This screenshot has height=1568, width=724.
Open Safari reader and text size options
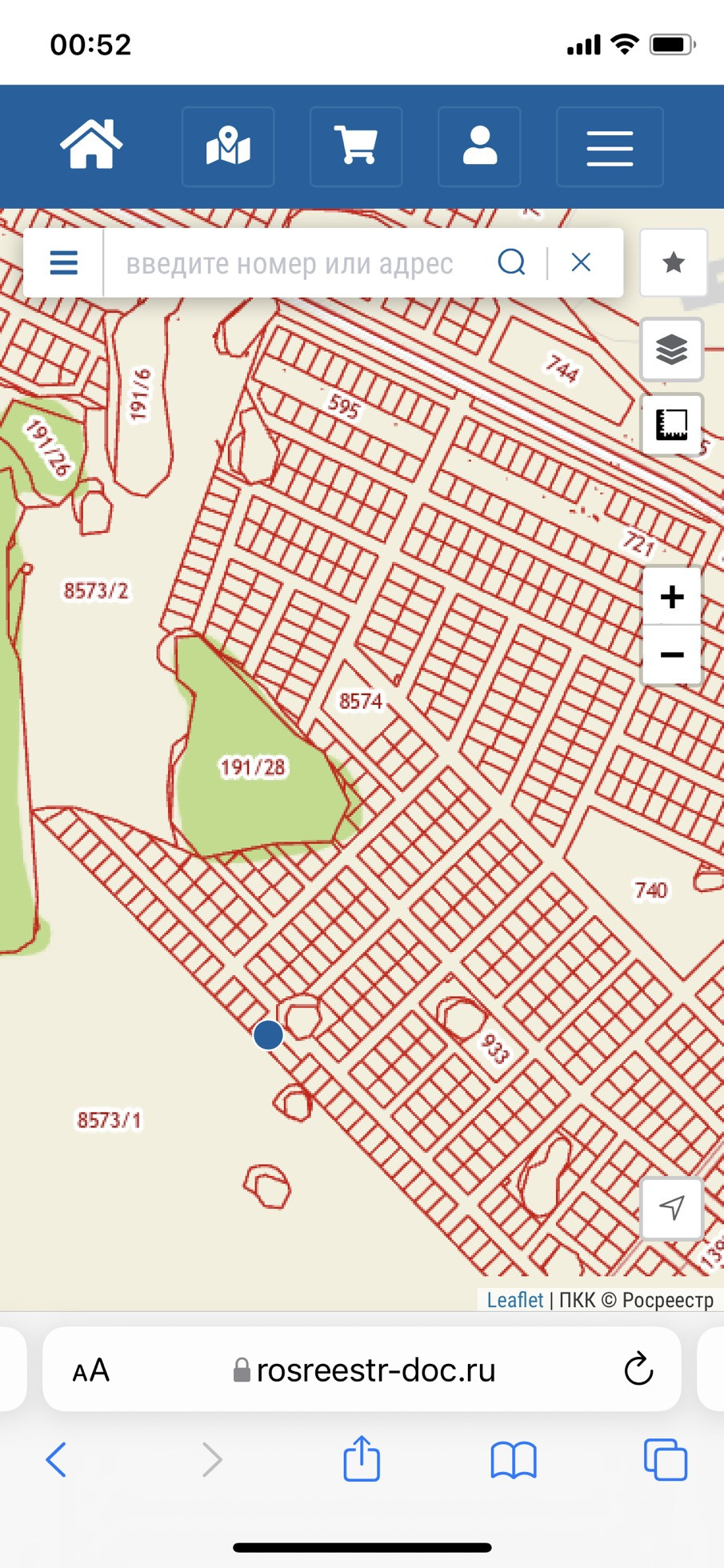point(90,1370)
